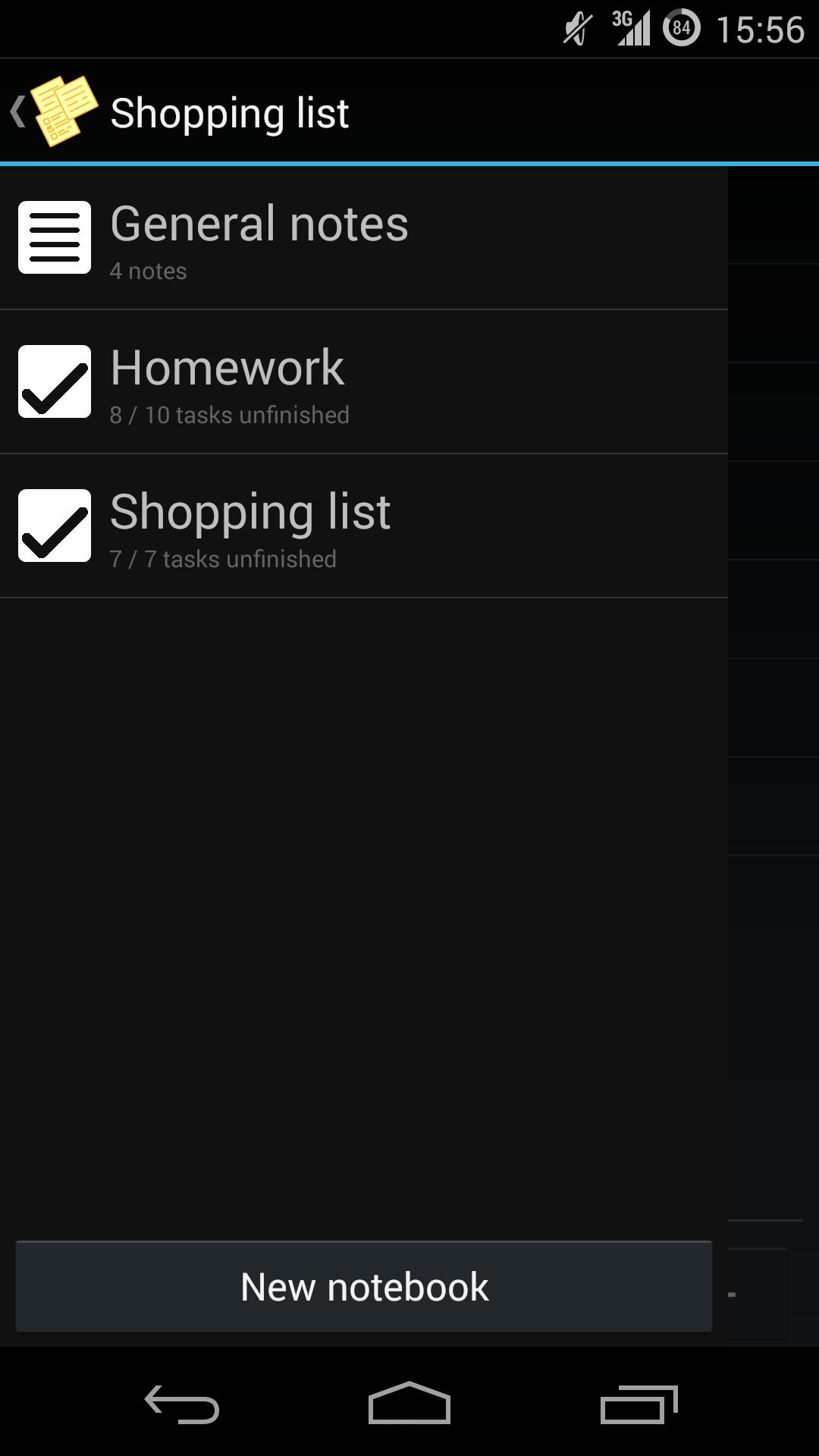Select the Shopping list notebook
Screen dimensions: 819x1456
pos(364,526)
